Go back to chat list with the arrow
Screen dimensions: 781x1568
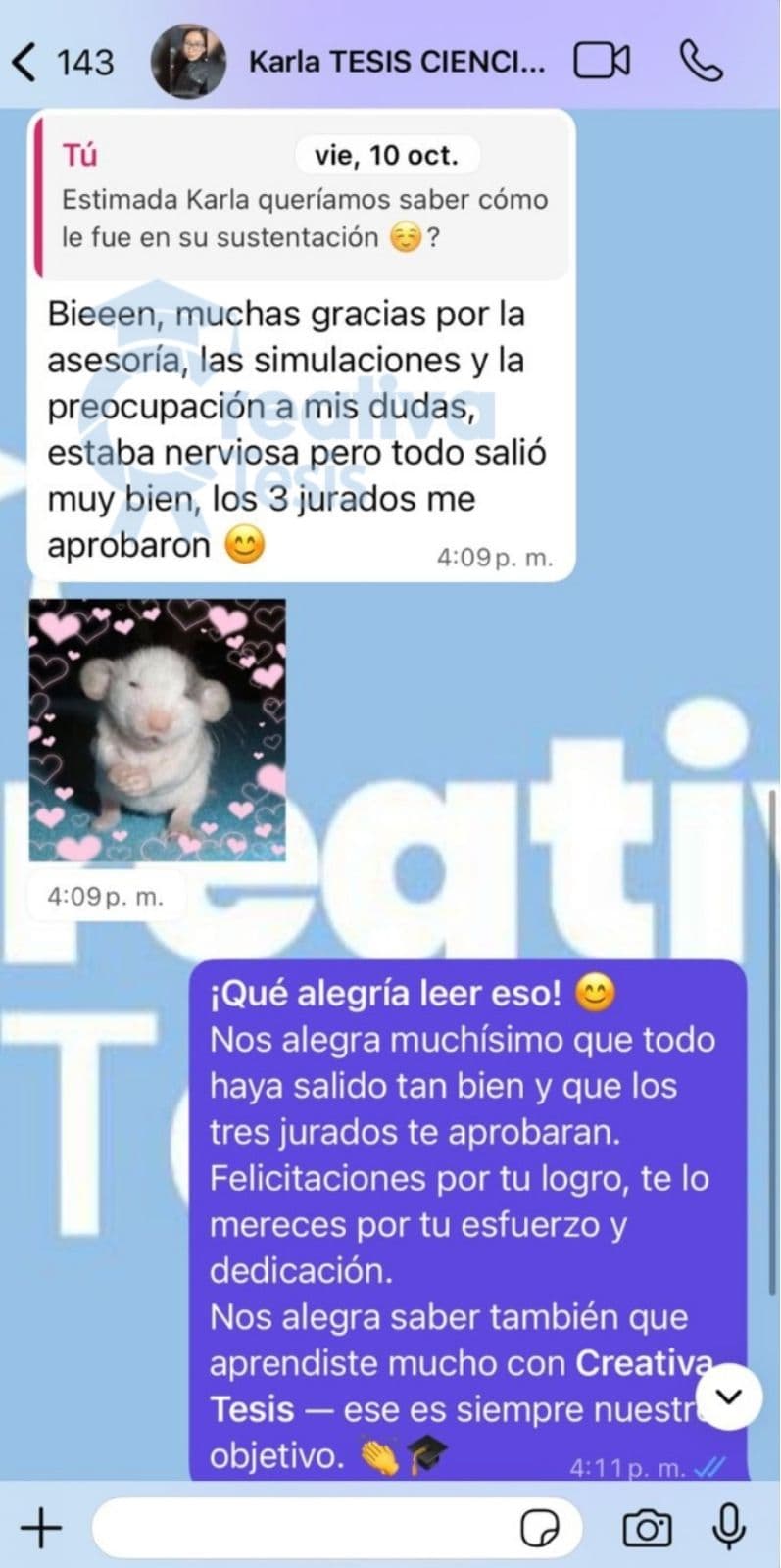pos(22,61)
